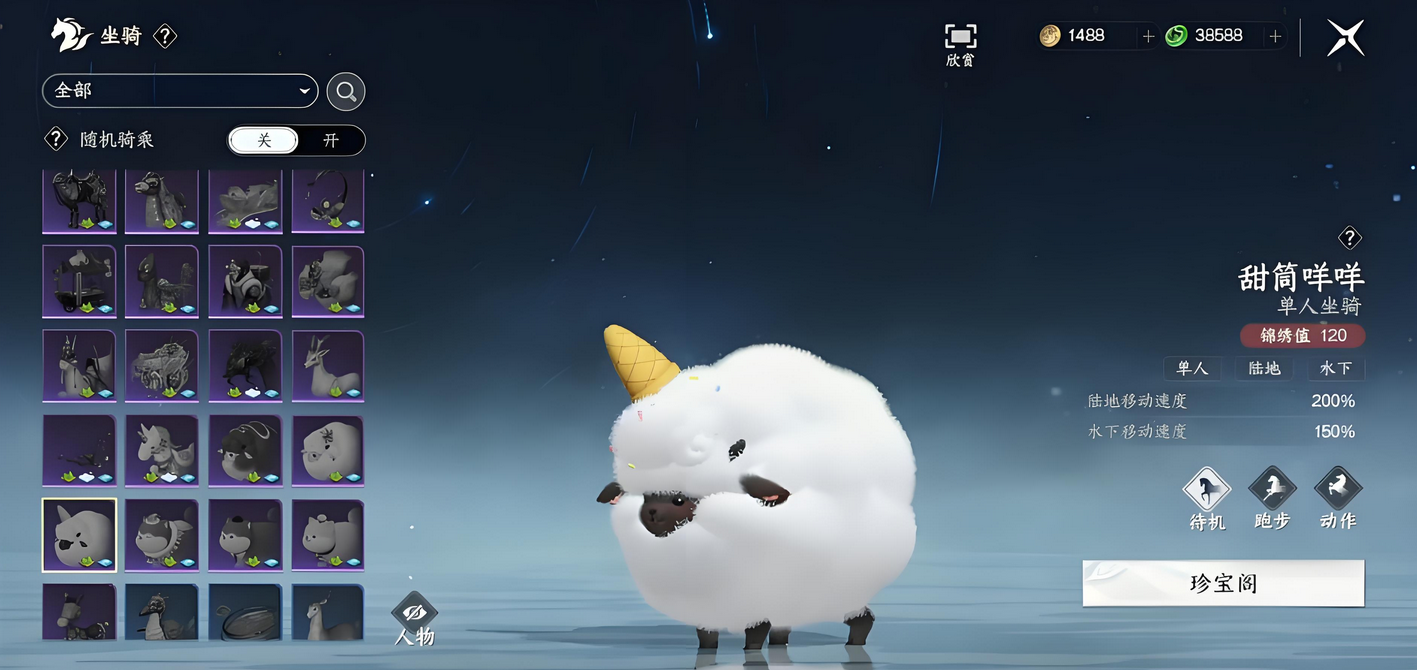Open the 坐骑 help question mark
The width and height of the screenshot is (1417, 670).
click(165, 37)
